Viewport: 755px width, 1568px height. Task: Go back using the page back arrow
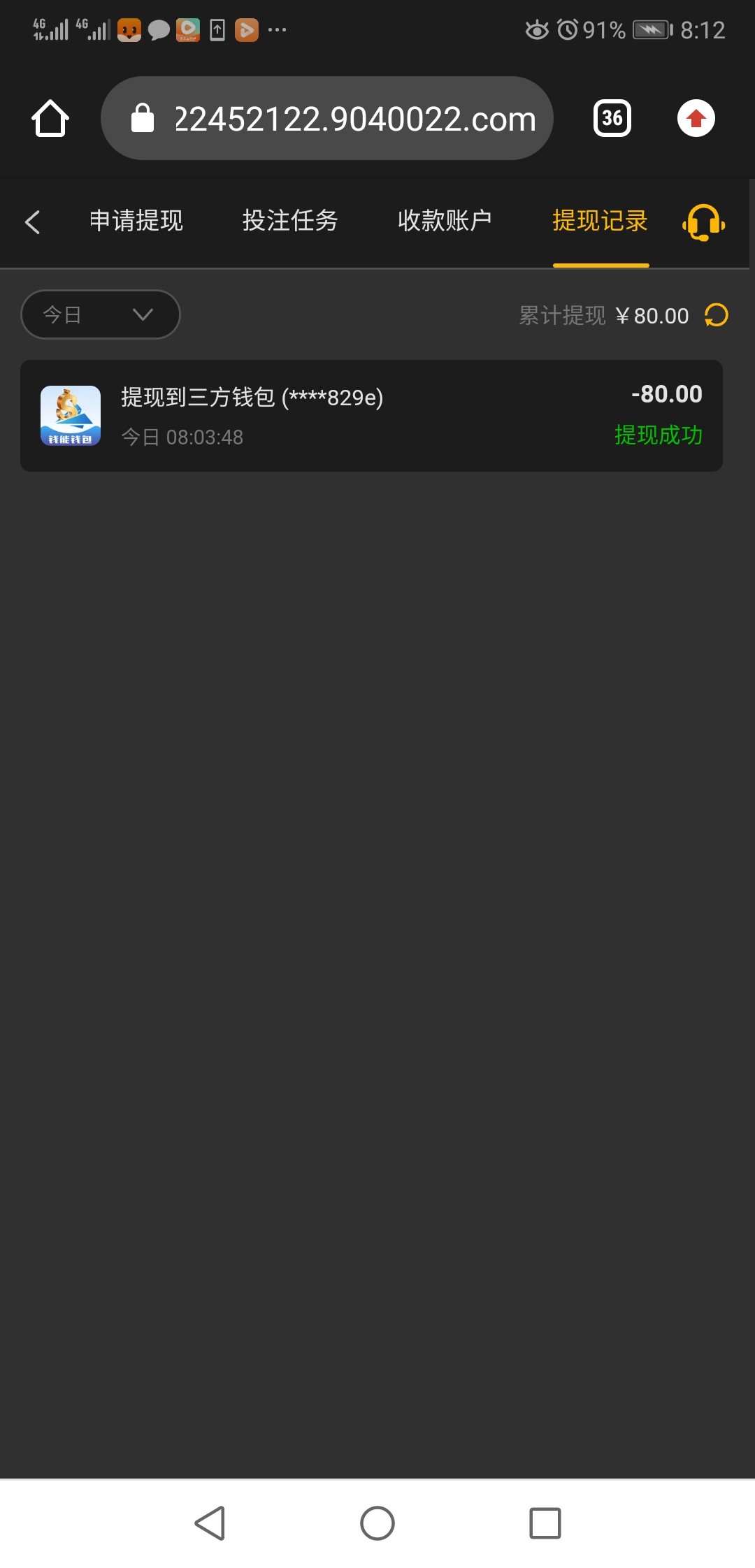pos(33,222)
